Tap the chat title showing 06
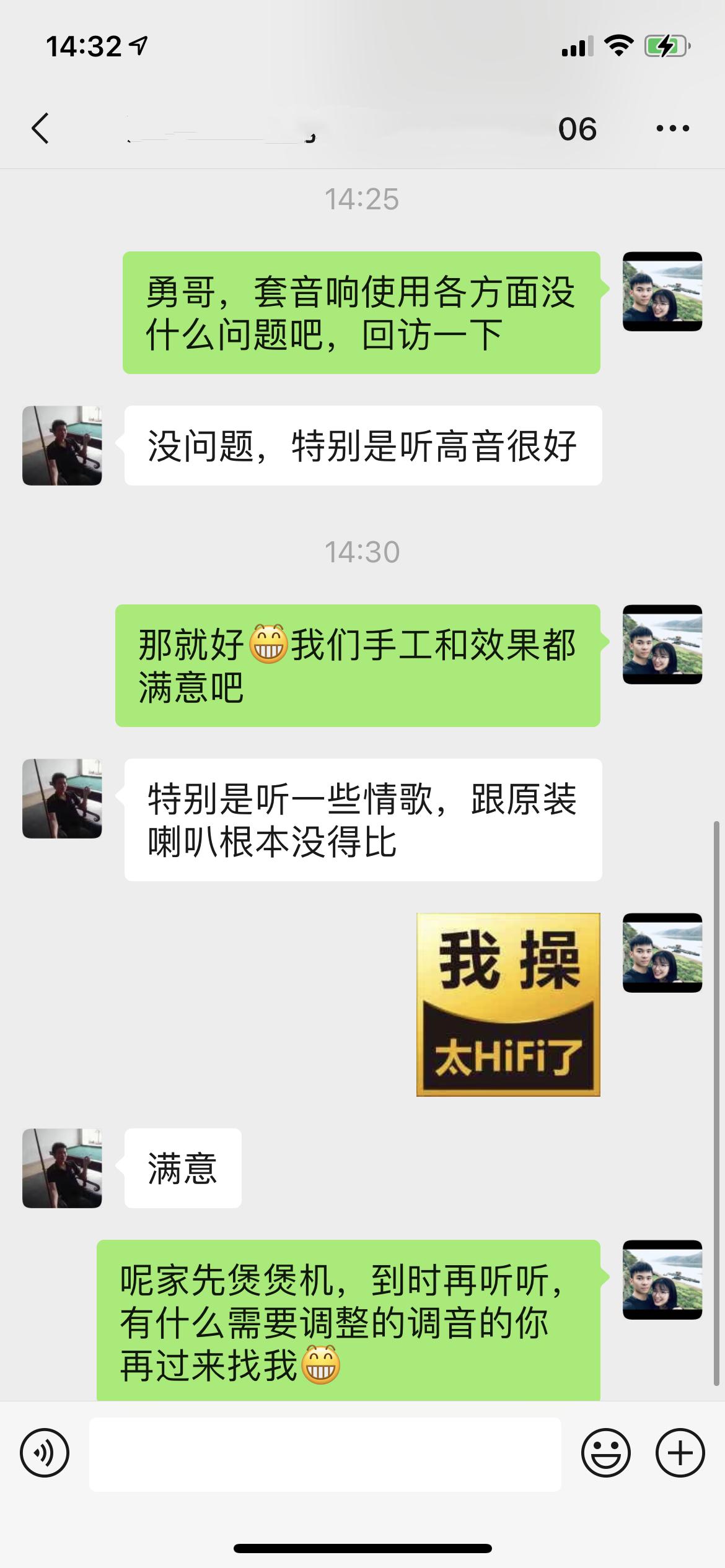 pos(576,128)
